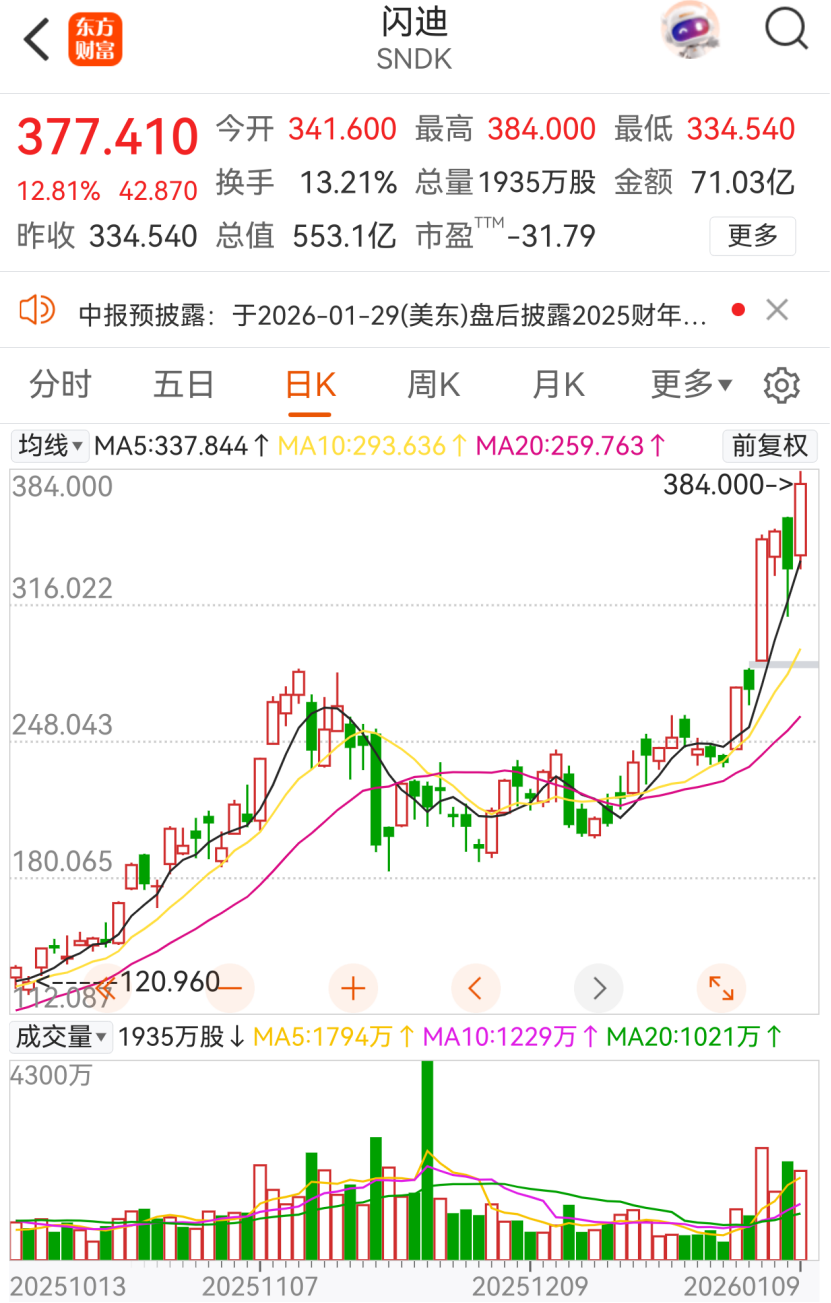831x1303 pixels.
Task: Open the search magnifier icon
Action: click(786, 31)
